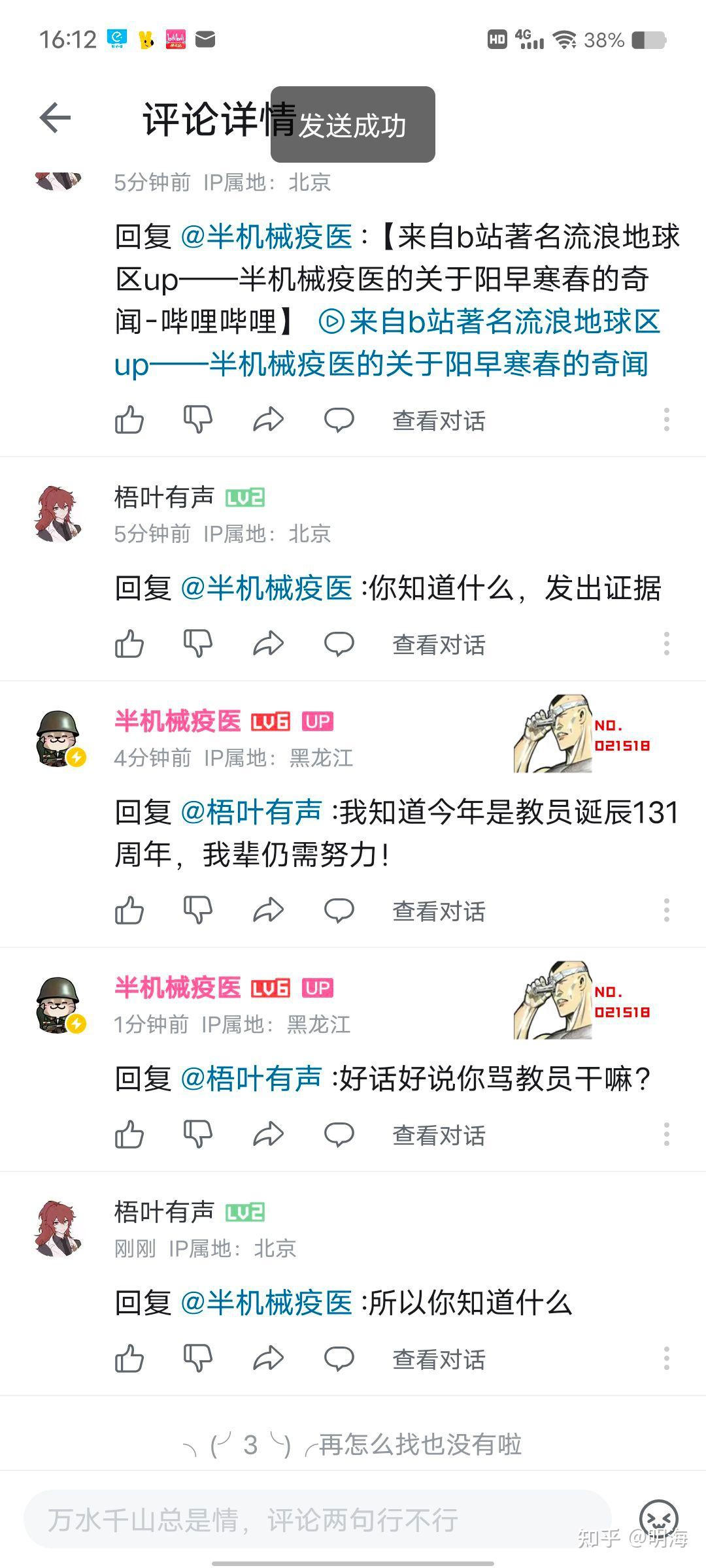
Task: Dislike the reply with the Bilibili link
Action: pos(198,419)
